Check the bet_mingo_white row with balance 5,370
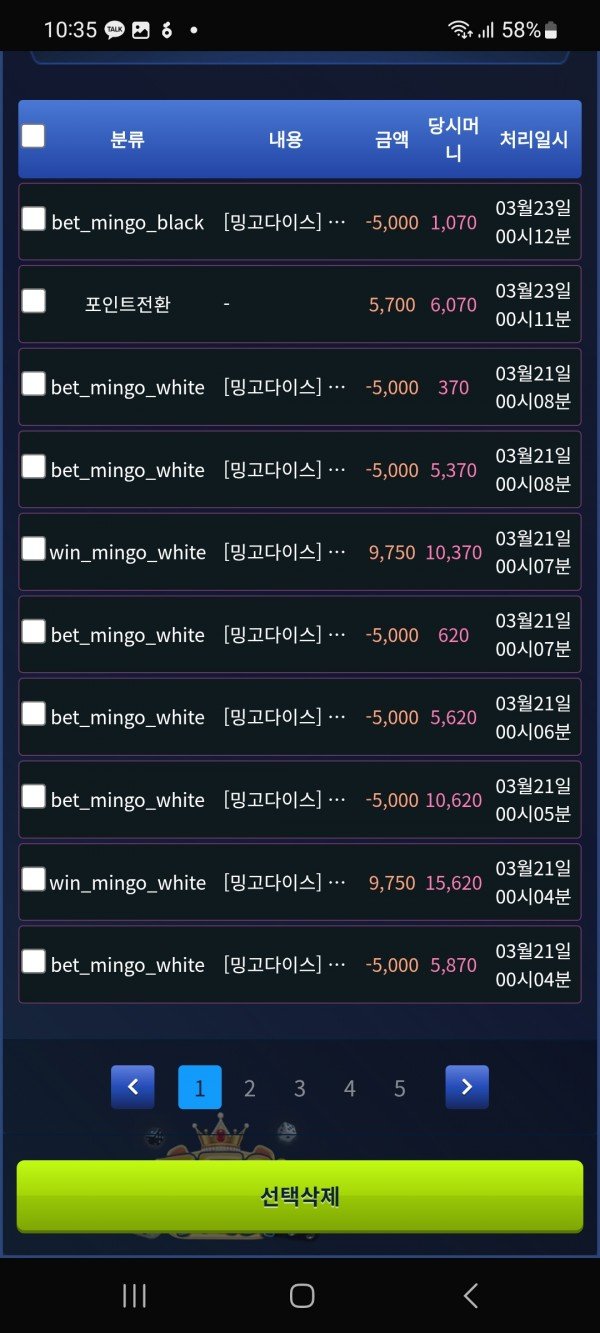The width and height of the screenshot is (600, 1333). [33, 466]
